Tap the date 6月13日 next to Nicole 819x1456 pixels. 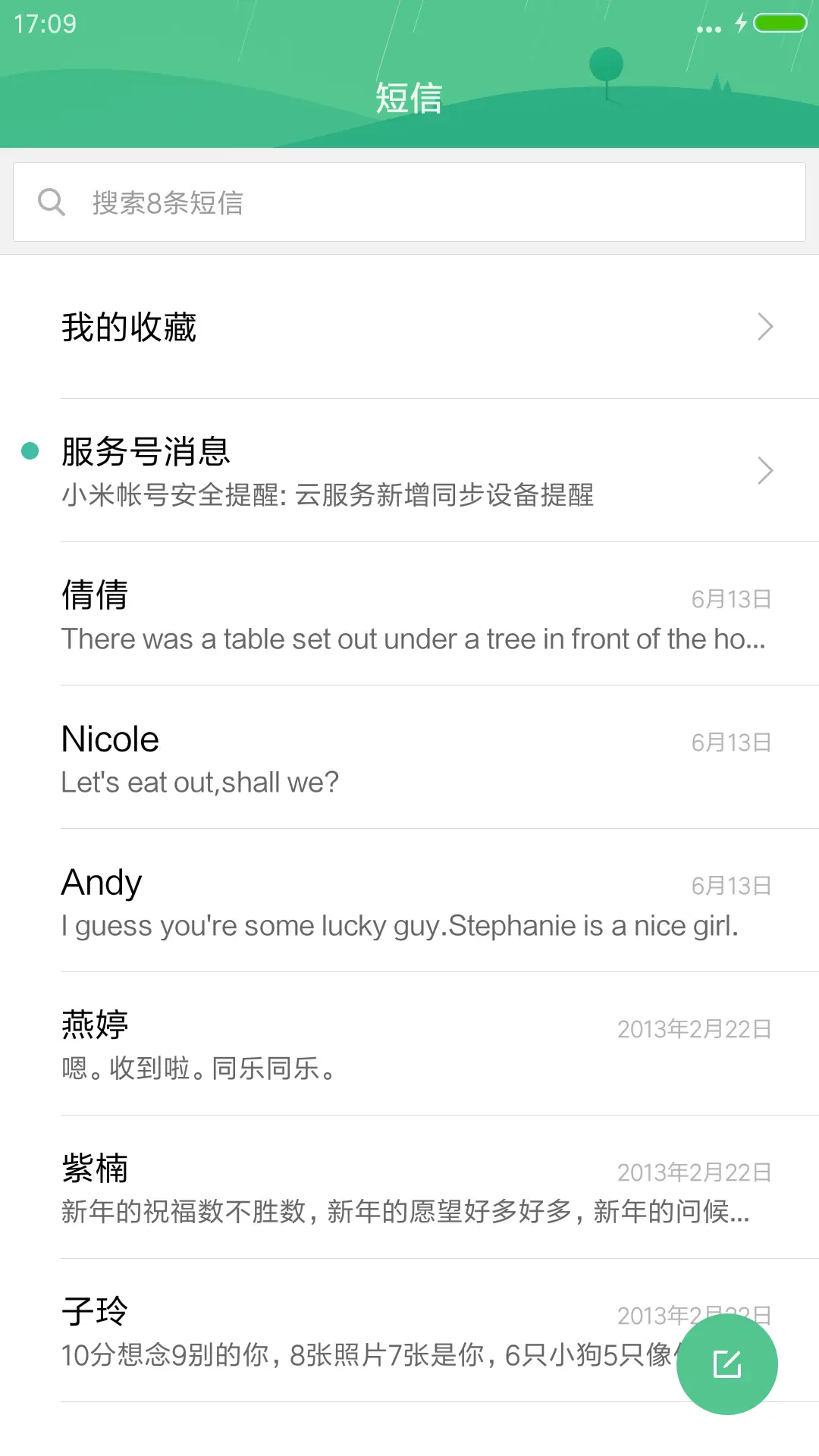(732, 742)
